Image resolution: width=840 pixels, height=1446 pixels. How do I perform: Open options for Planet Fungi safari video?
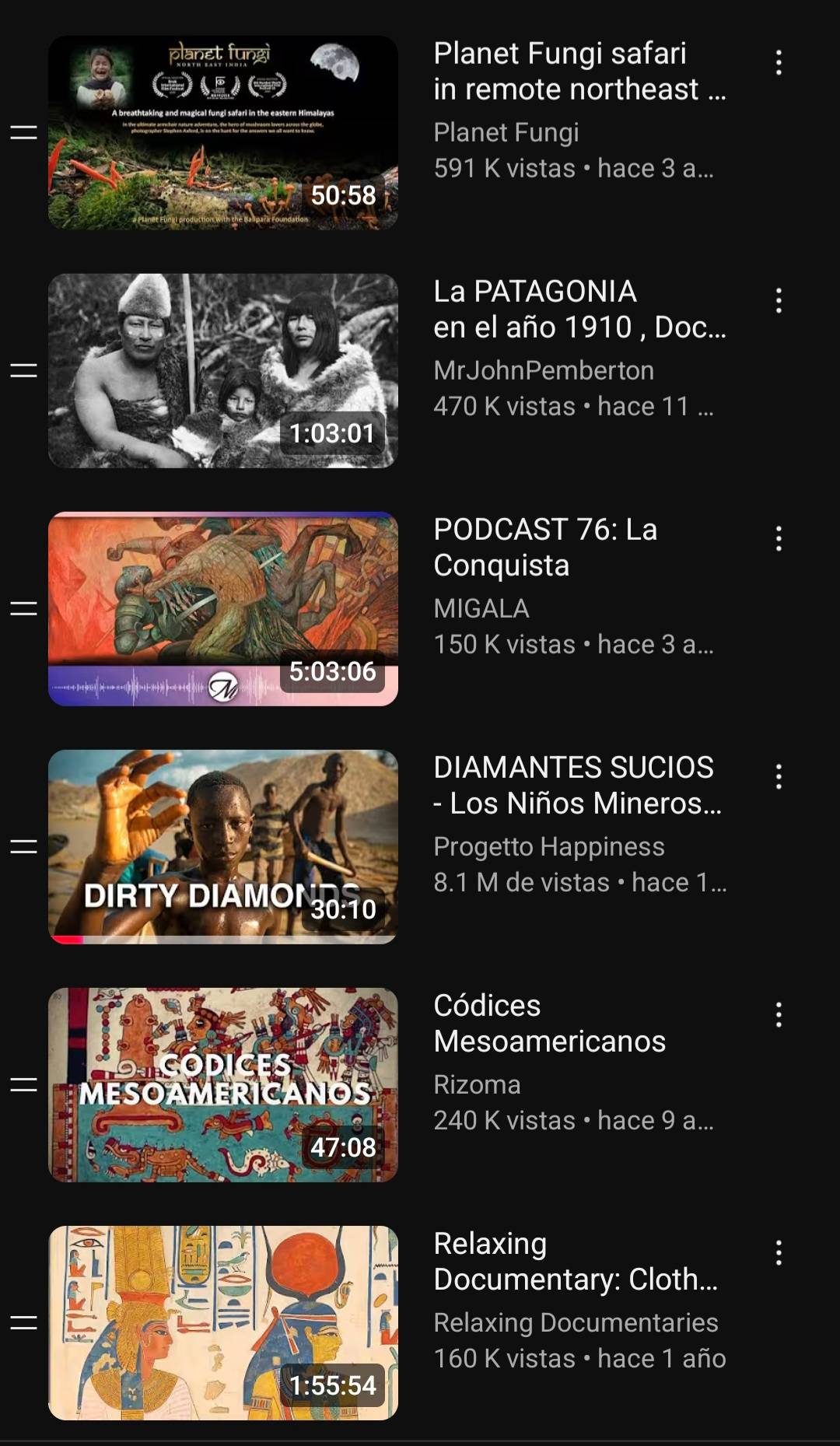(779, 62)
